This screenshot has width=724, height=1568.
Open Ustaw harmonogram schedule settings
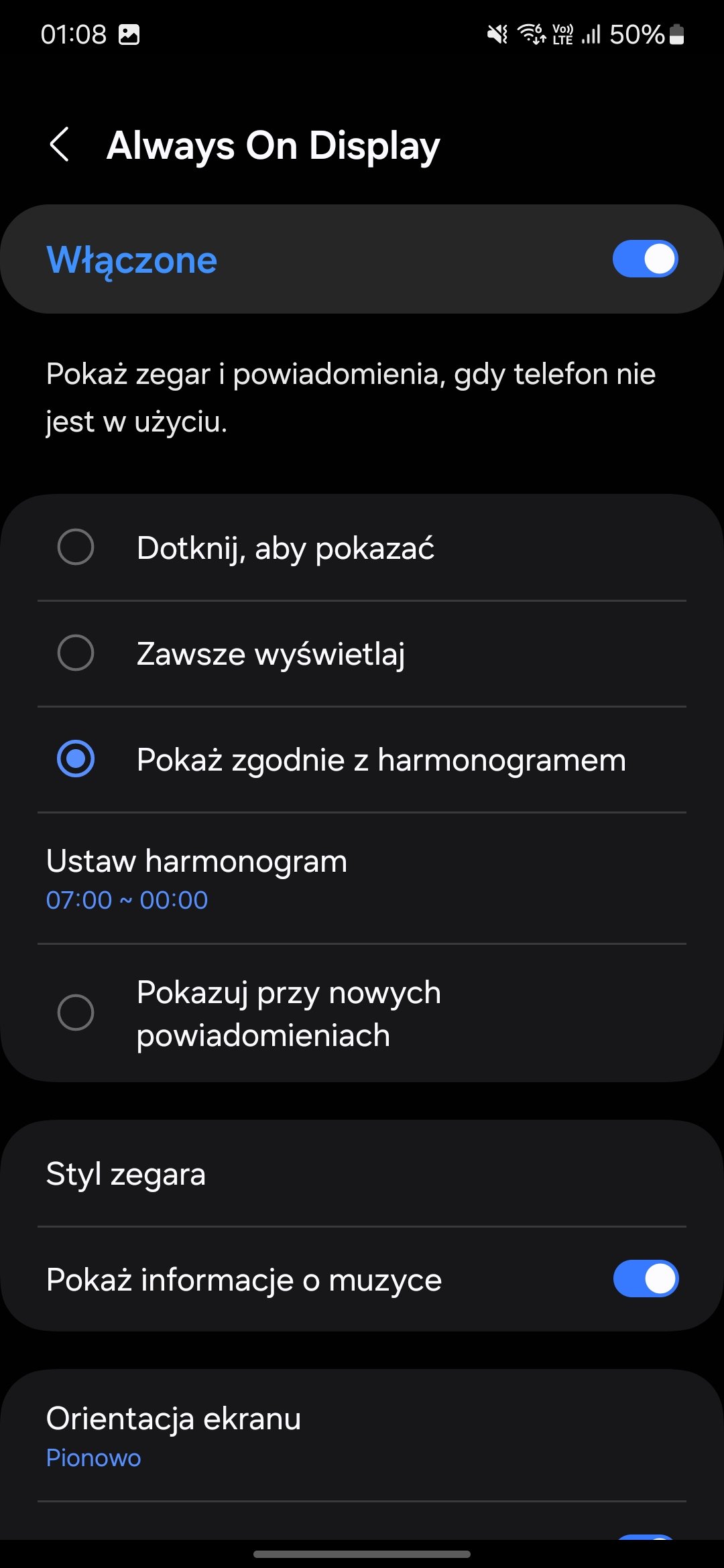[362, 878]
